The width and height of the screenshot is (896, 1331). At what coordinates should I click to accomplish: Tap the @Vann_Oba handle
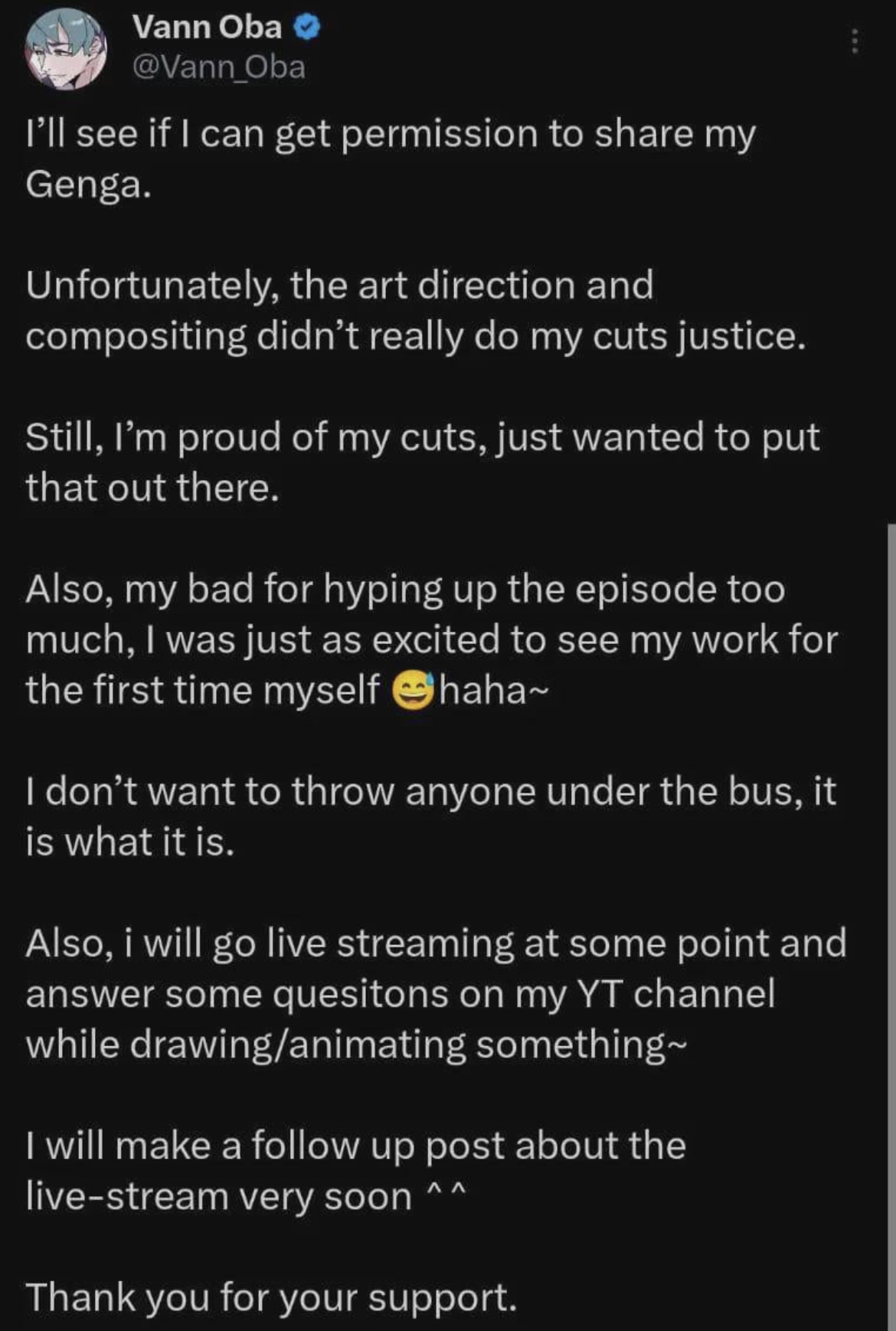[219, 67]
